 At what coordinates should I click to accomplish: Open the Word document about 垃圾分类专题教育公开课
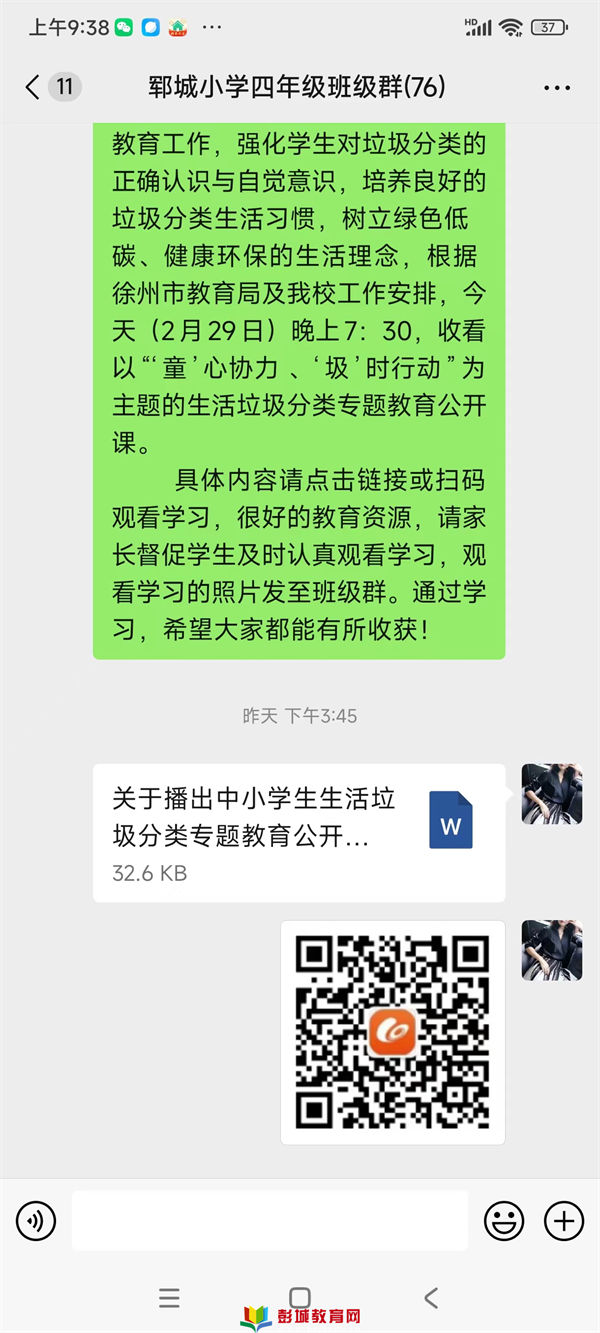click(298, 832)
